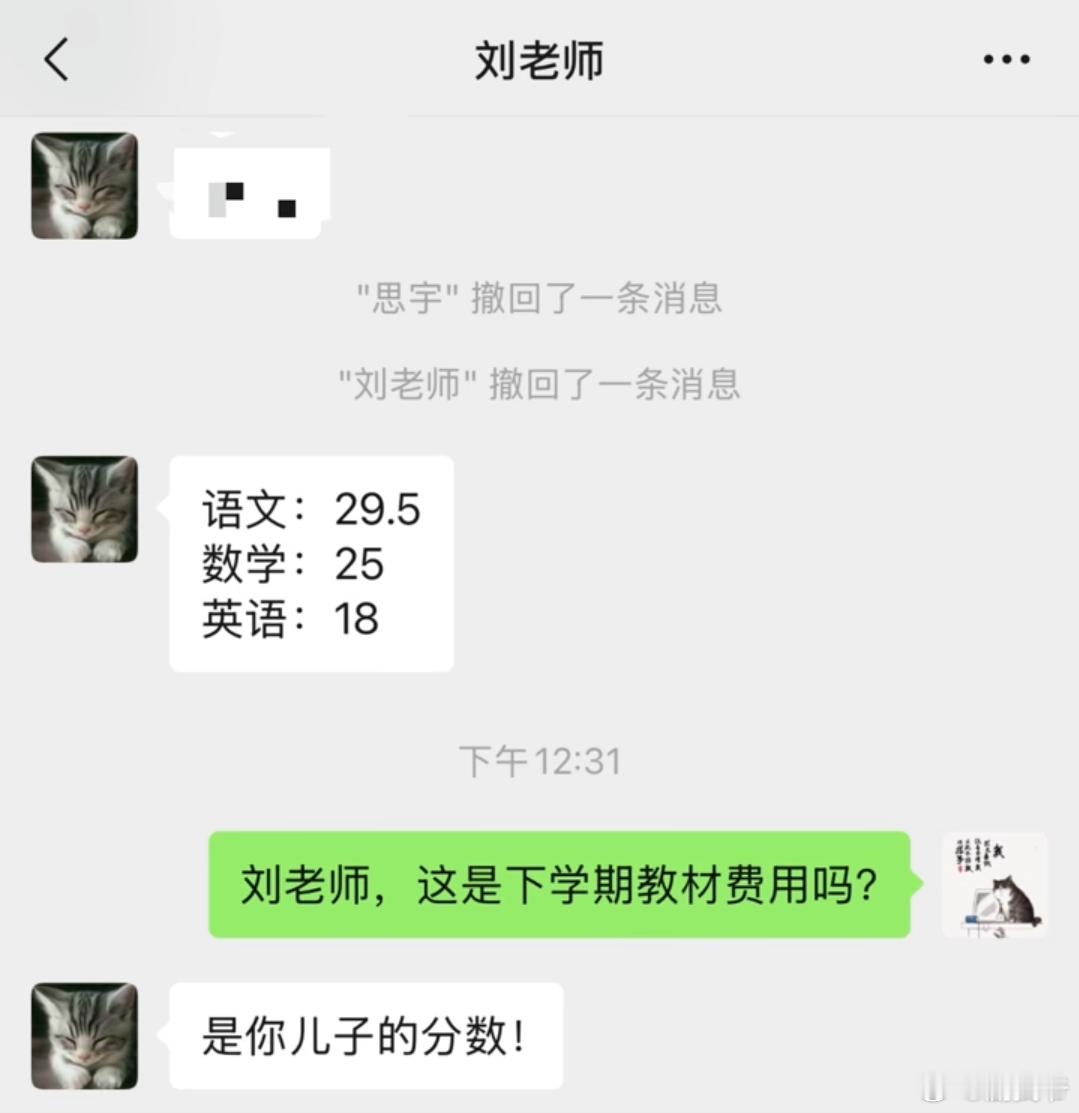Open the avatar beside '是你儿子的分数!' message
Viewport: 1079px width, 1113px height.
pyautogui.click(x=85, y=1037)
